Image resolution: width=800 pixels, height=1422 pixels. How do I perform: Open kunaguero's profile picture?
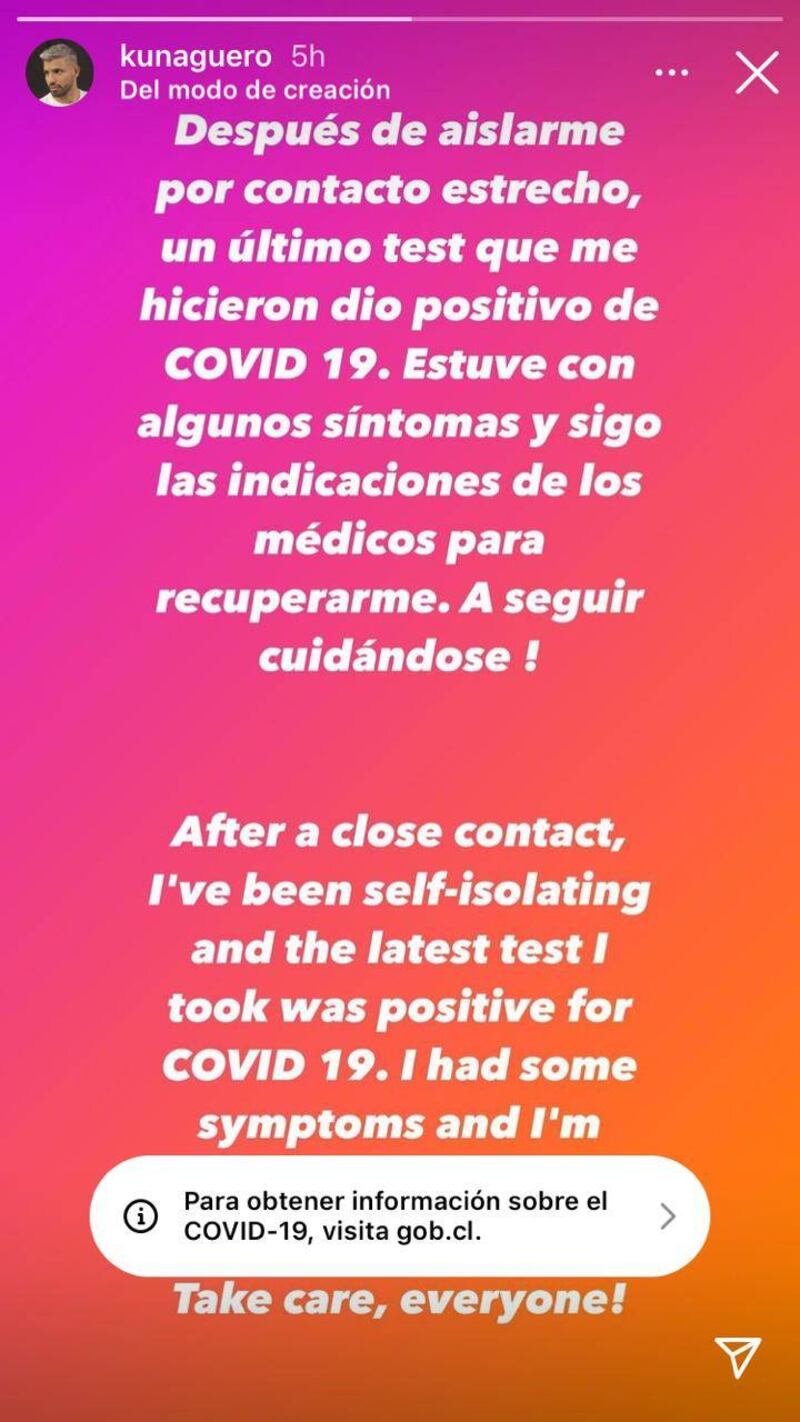tap(60, 73)
